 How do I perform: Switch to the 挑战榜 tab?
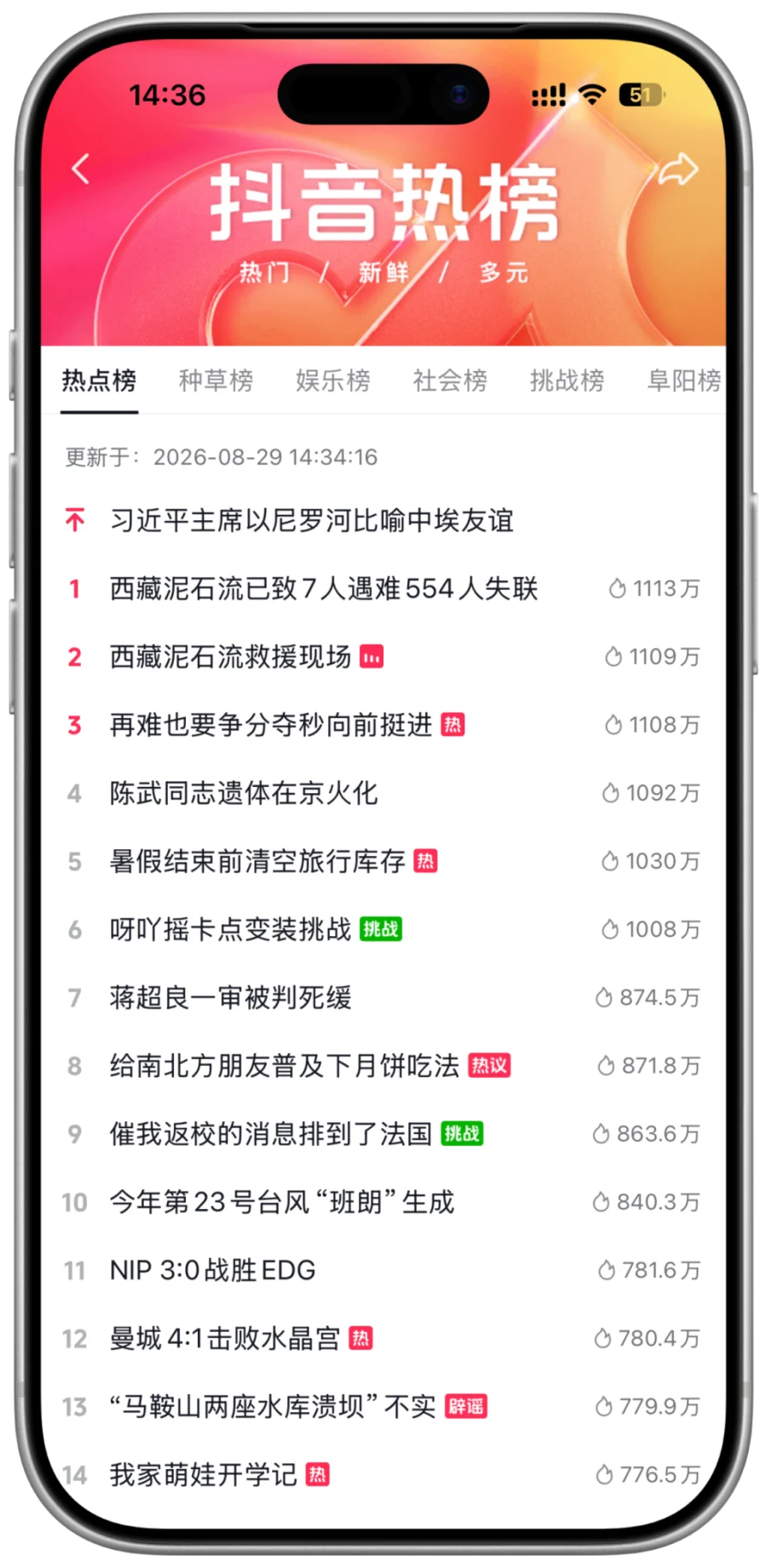point(567,380)
